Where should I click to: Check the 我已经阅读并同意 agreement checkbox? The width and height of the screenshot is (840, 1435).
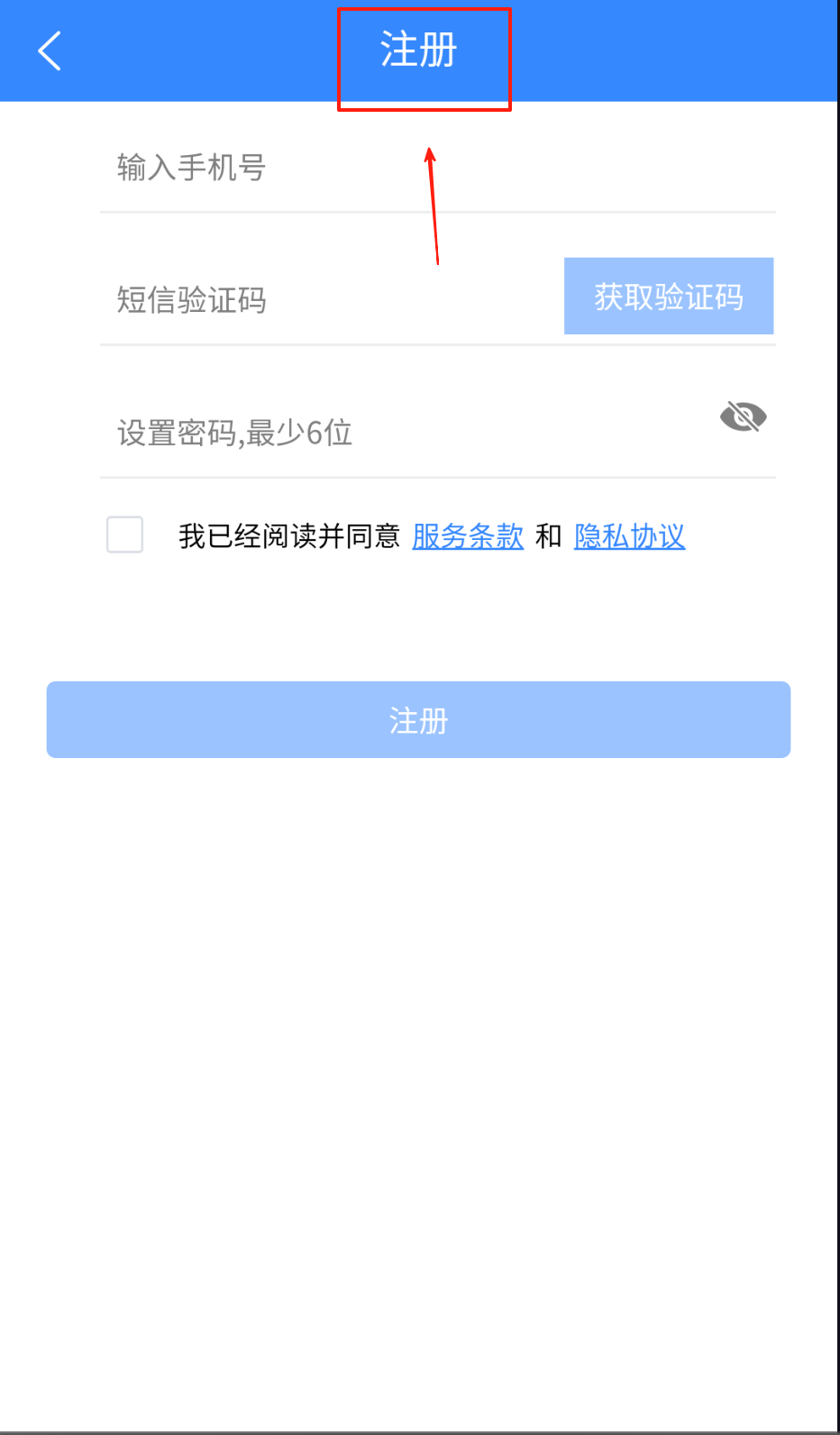124,535
